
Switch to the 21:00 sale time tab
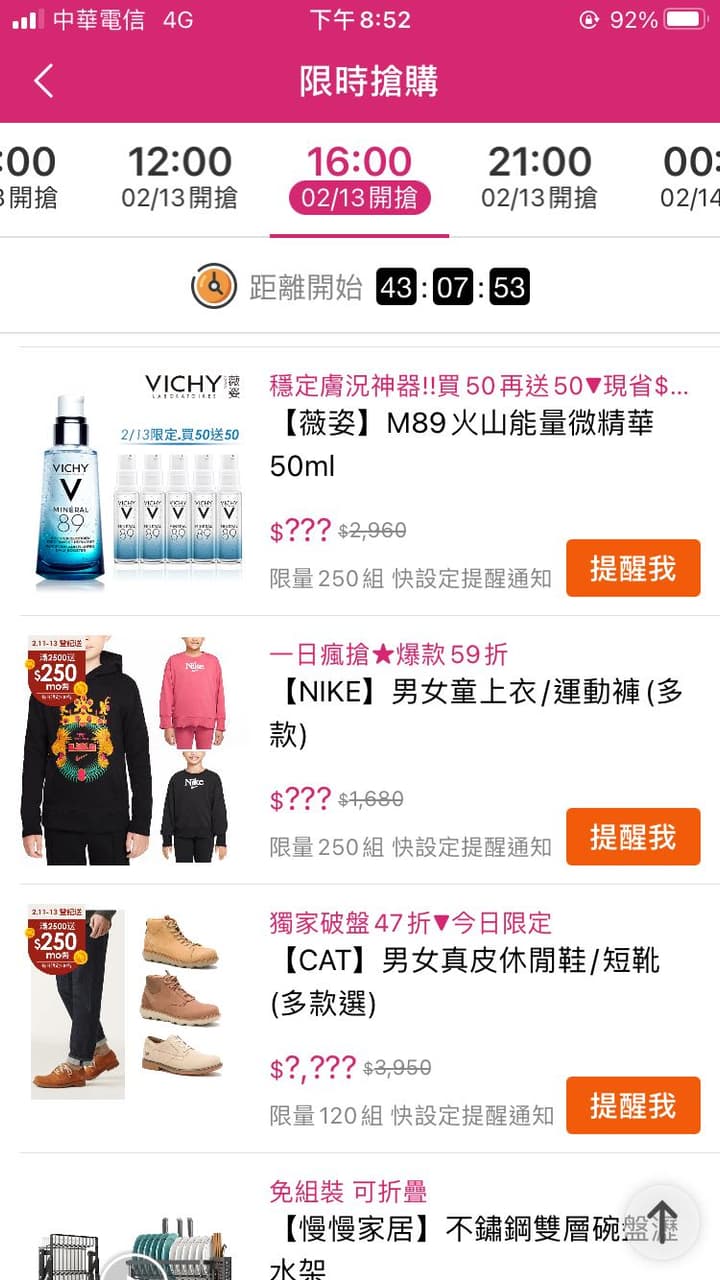click(x=539, y=177)
